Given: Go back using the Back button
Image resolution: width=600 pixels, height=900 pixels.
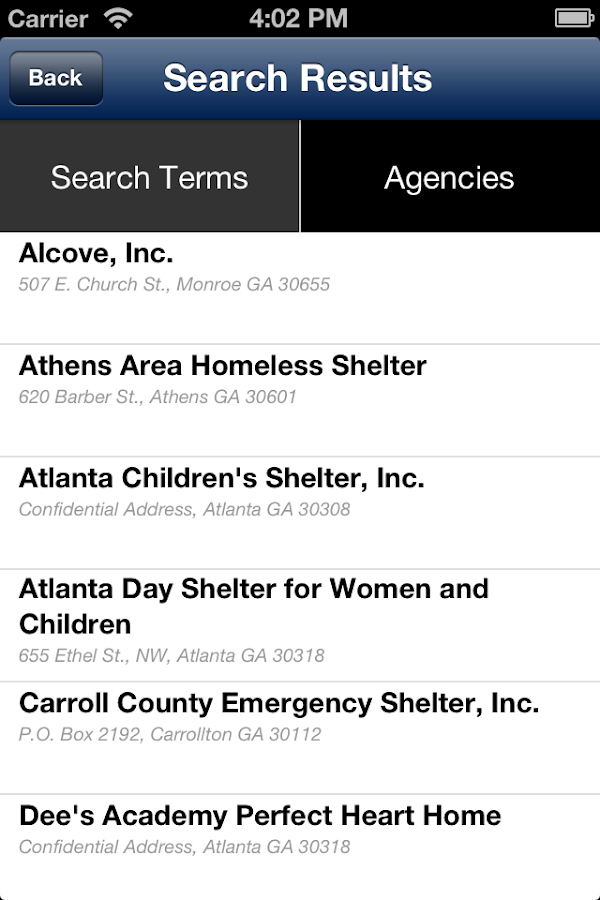Looking at the screenshot, I should point(56,78).
